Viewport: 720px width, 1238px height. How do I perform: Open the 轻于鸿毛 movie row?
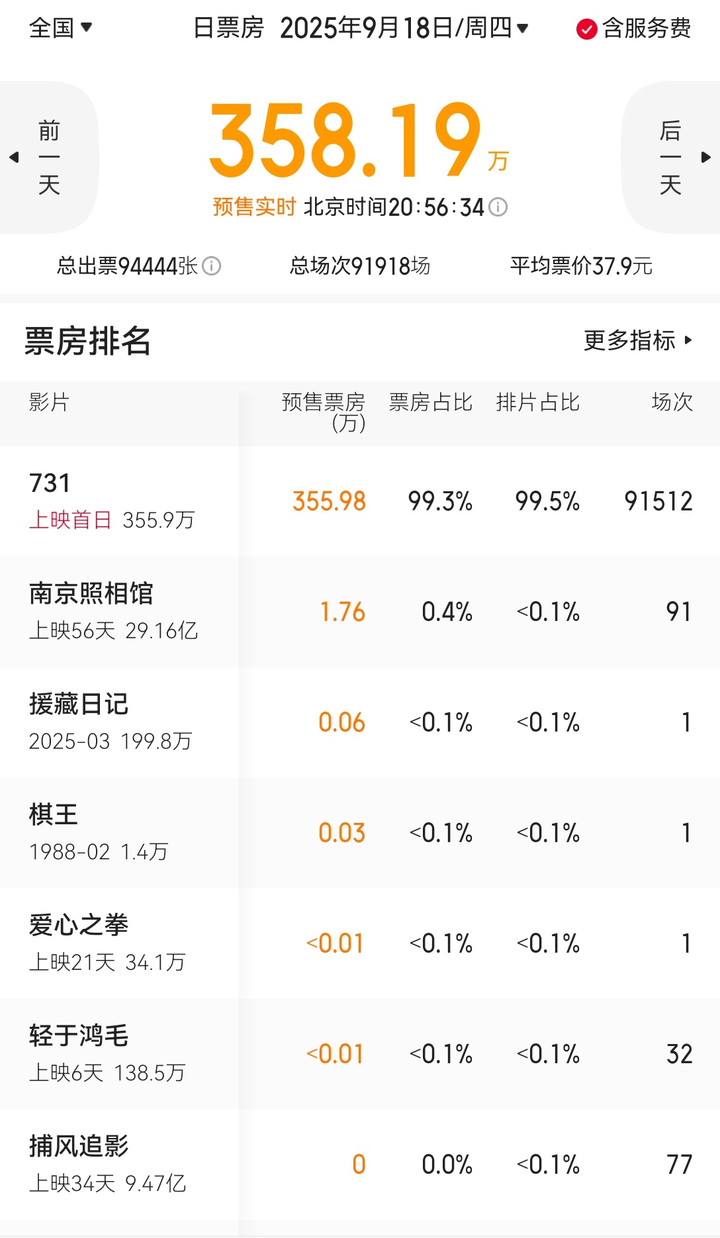click(x=360, y=1054)
